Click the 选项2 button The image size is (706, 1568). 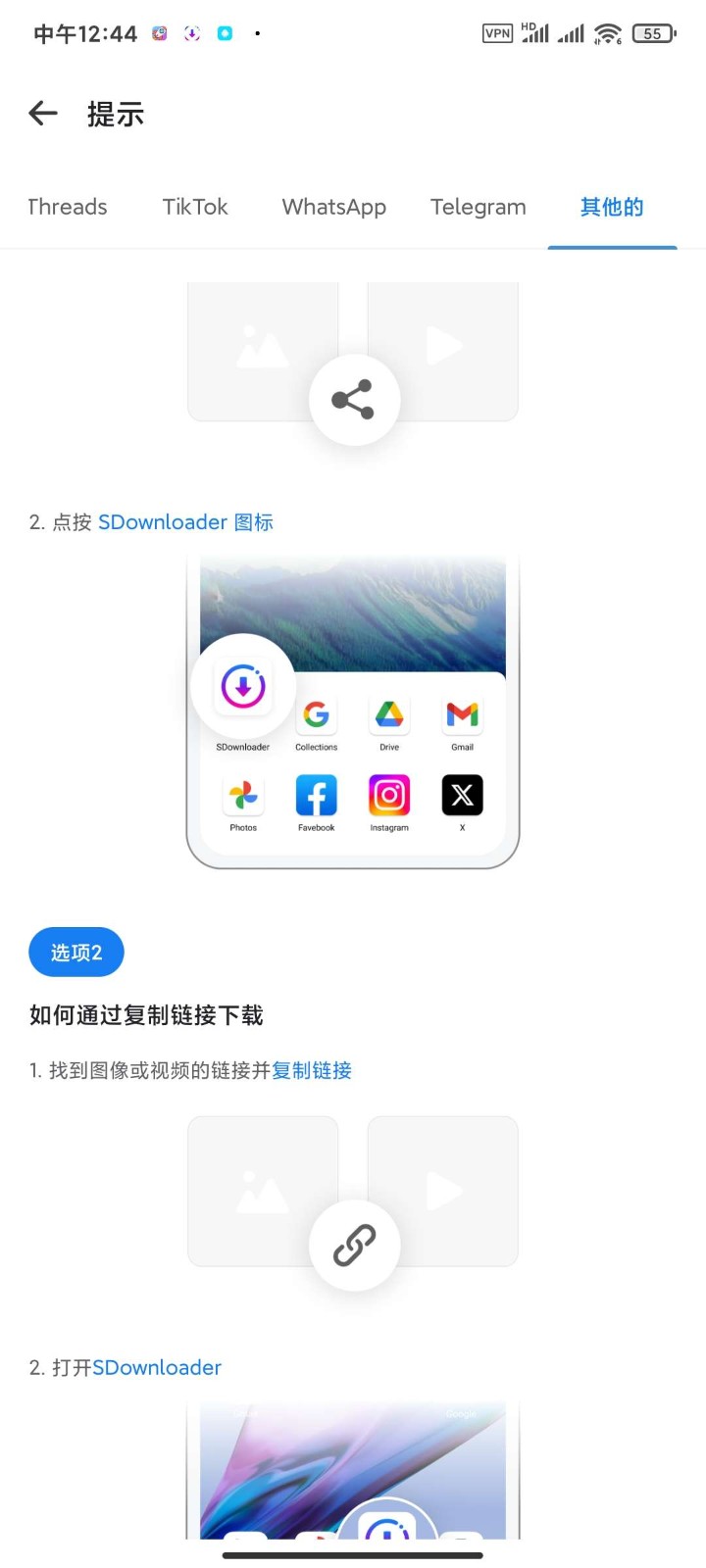[x=76, y=952]
